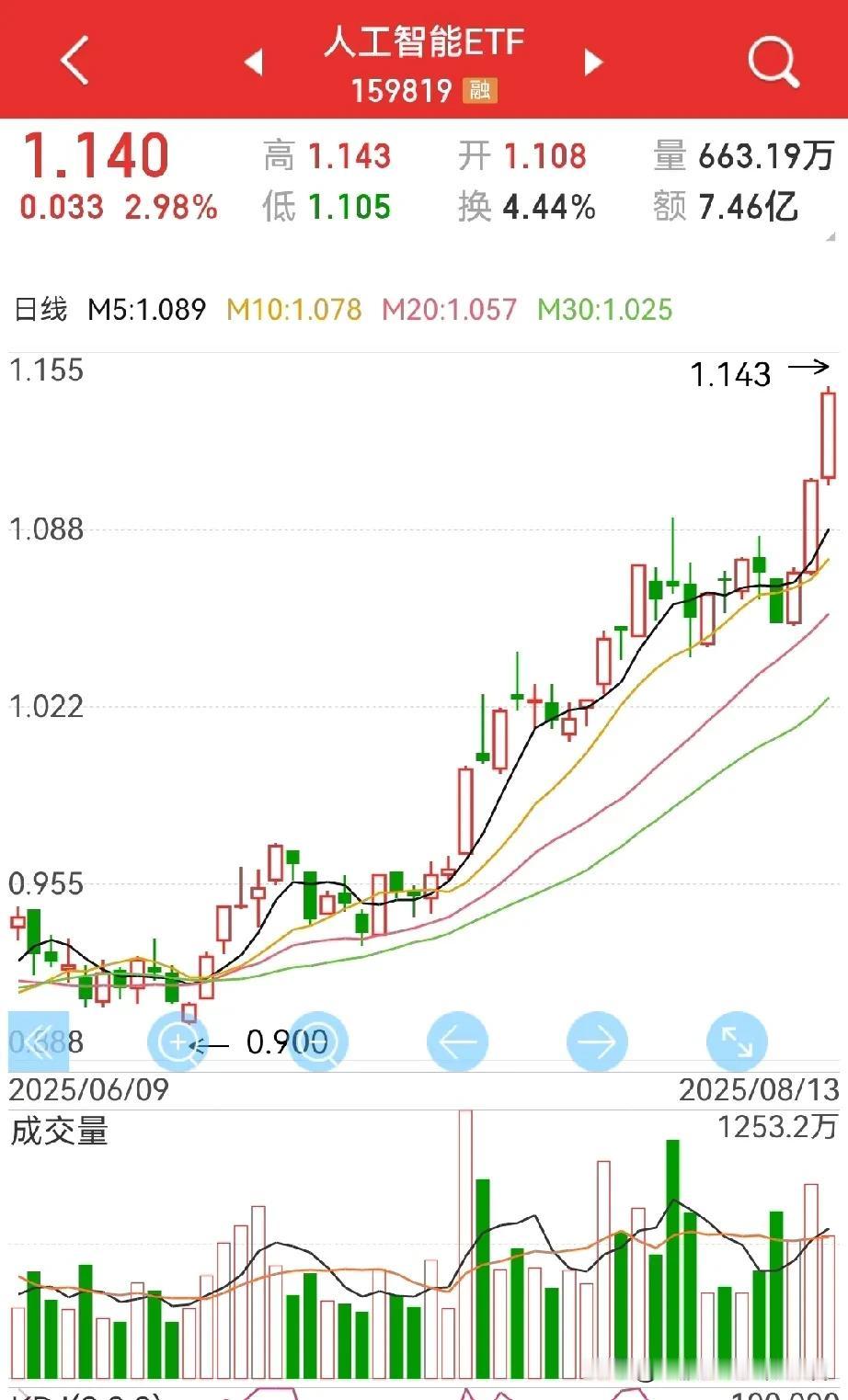Expand the quote details corner triangle
The image size is (848, 1400).
831,236
